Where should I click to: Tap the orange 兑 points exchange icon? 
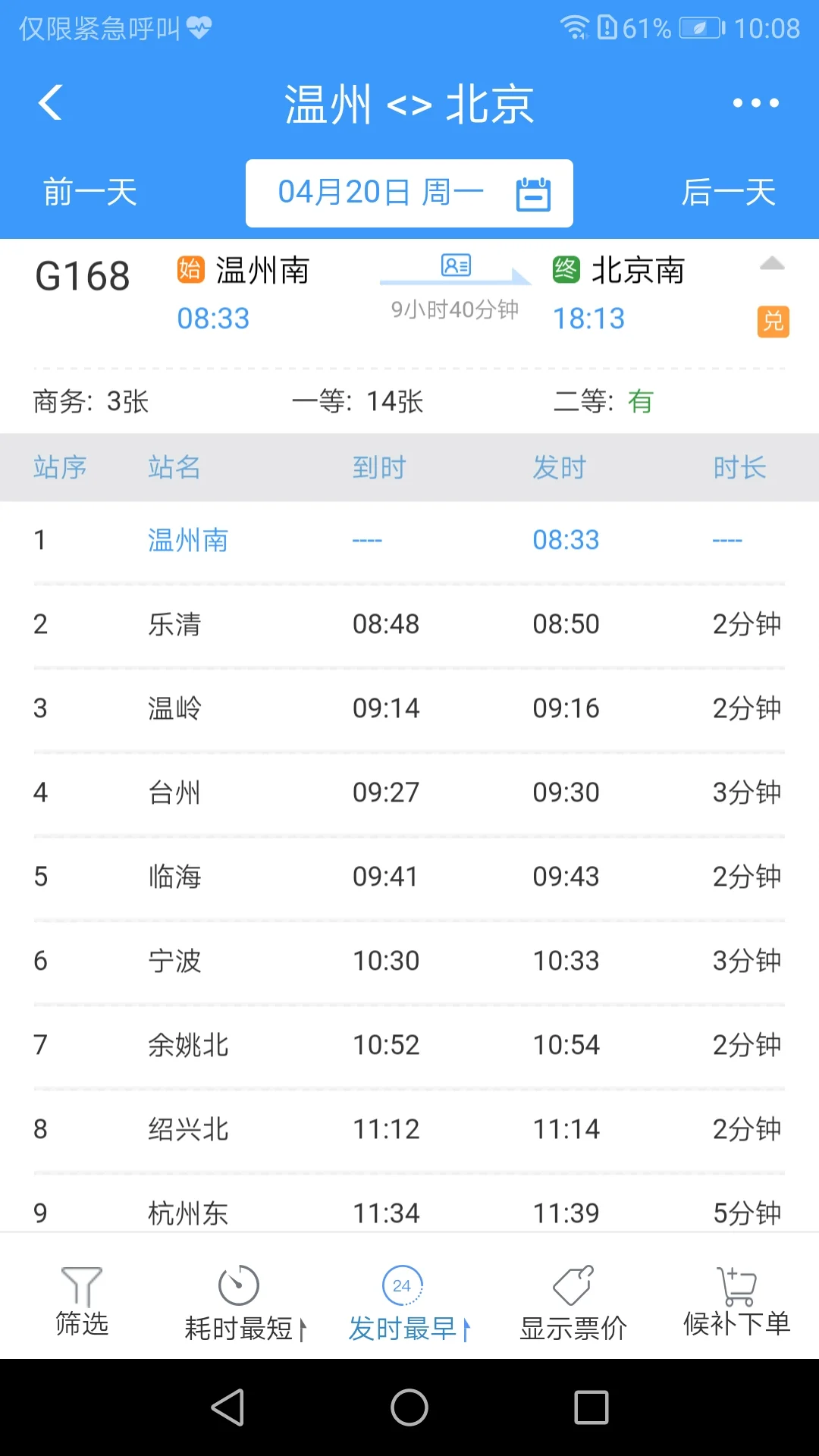pyautogui.click(x=772, y=322)
